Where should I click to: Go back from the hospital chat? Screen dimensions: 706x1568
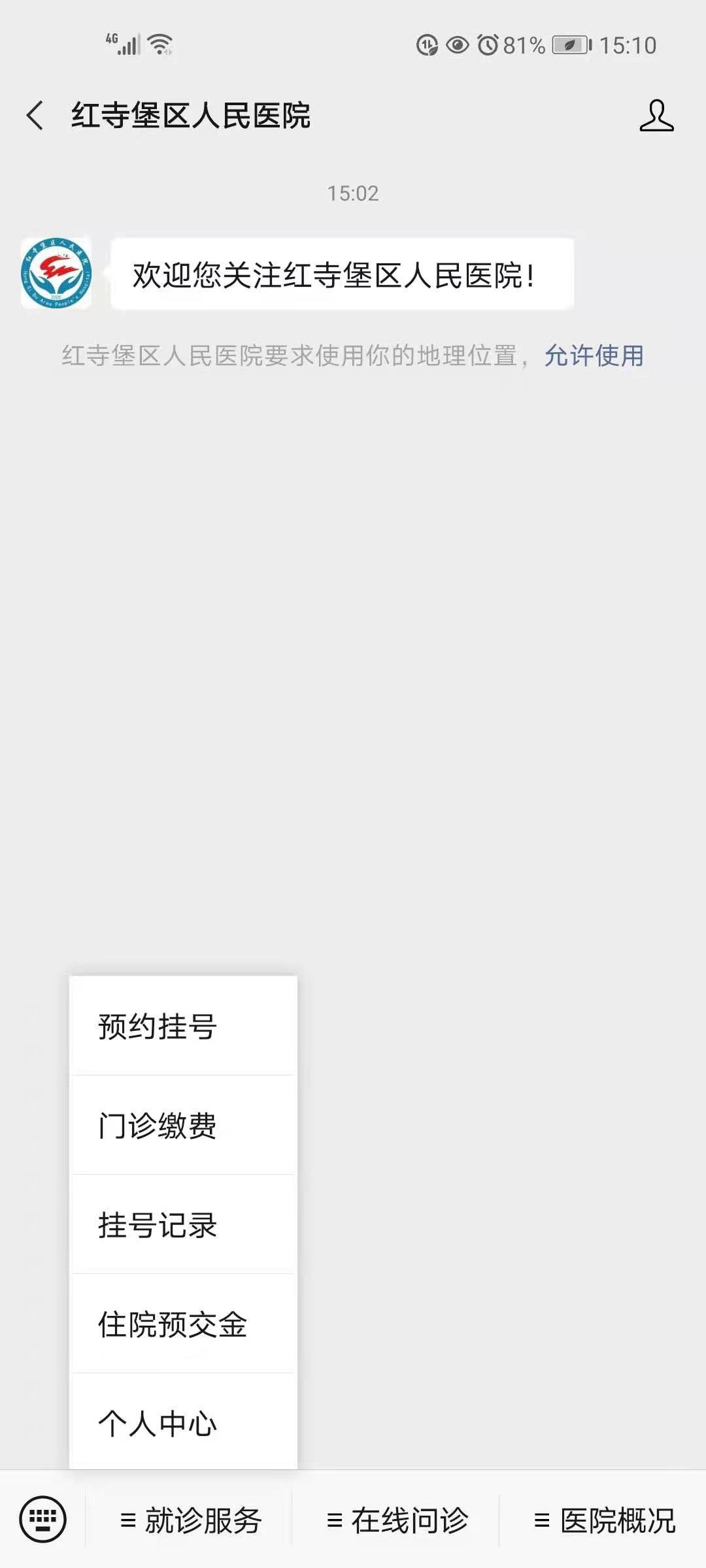(x=35, y=116)
